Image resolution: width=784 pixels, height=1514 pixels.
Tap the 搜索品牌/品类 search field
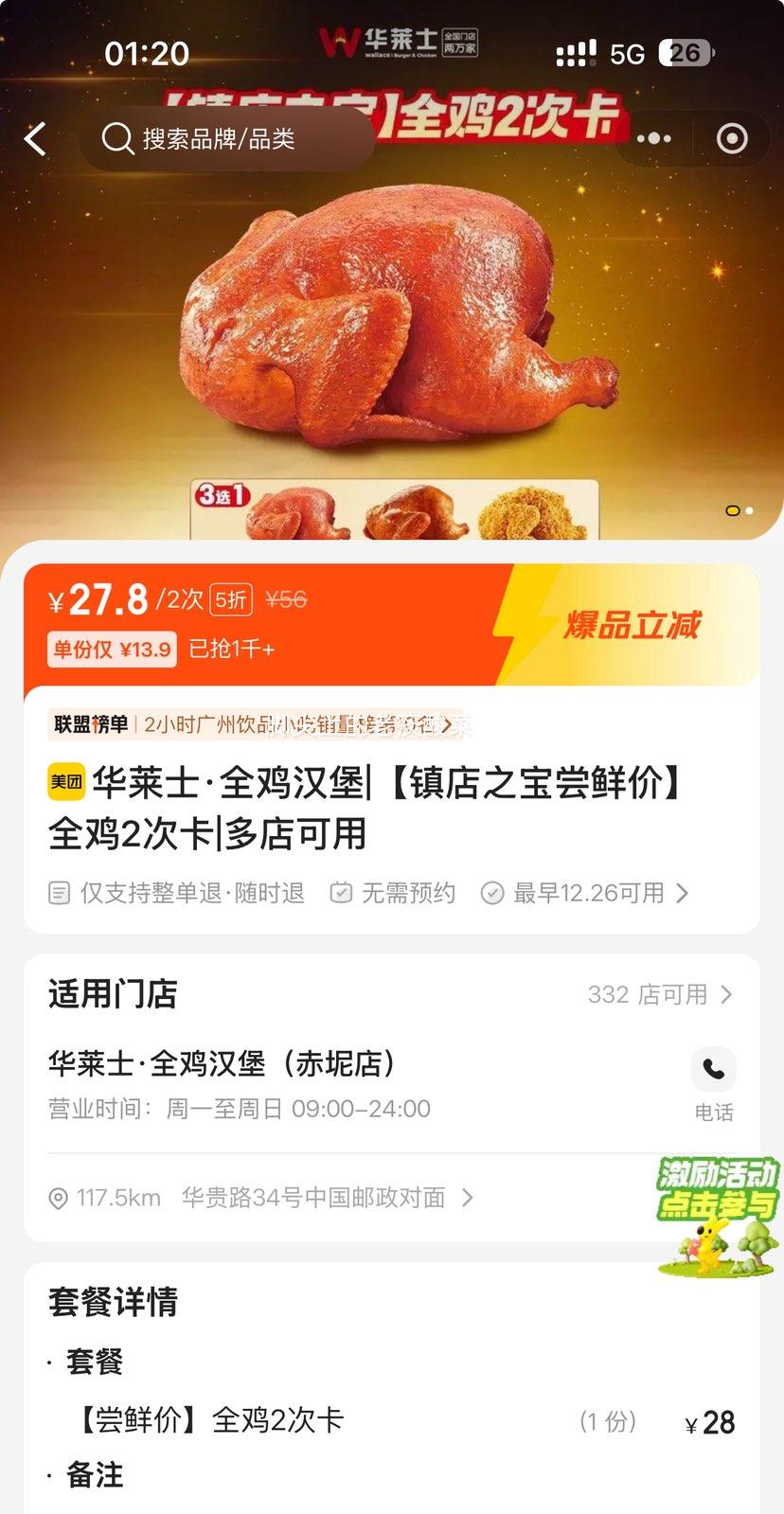[x=227, y=138]
